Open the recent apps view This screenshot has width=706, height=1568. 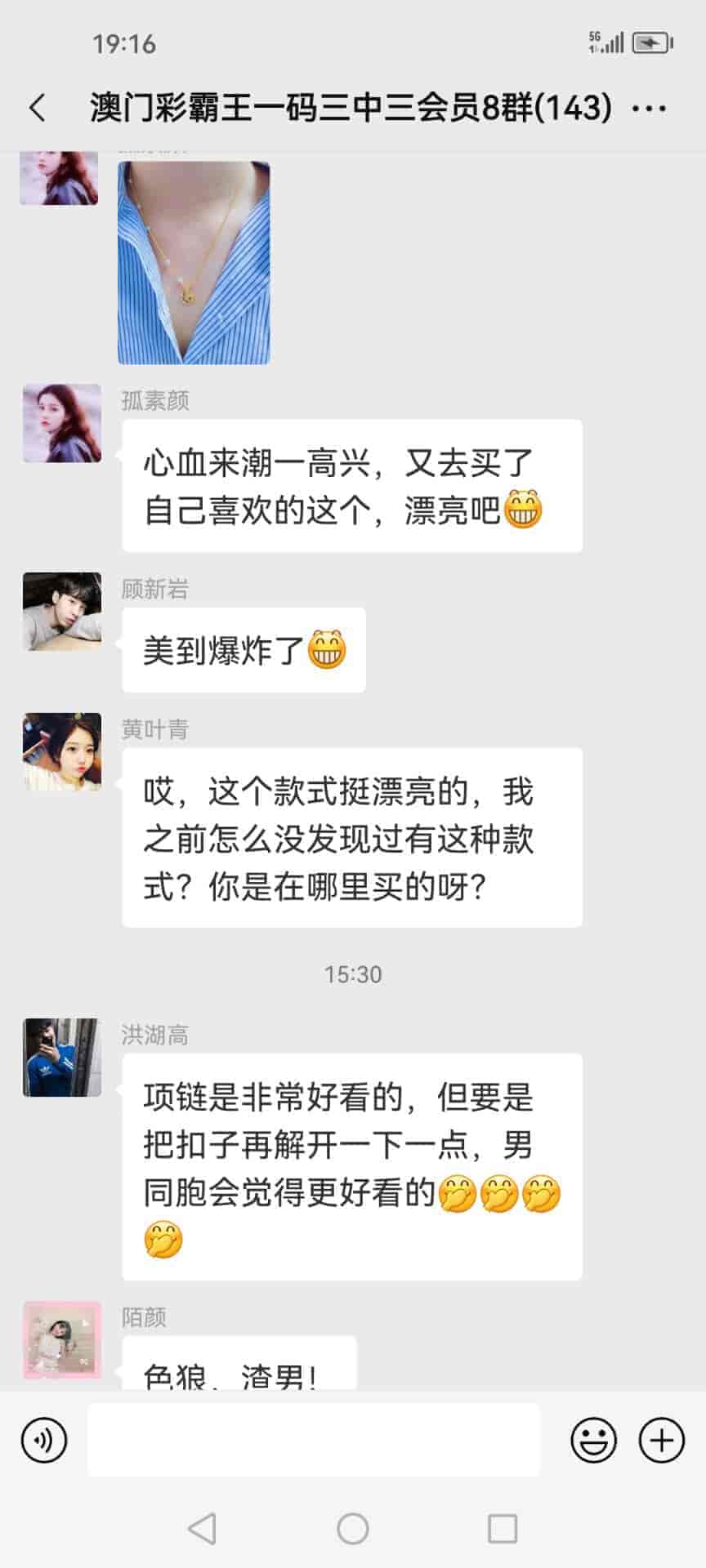coord(502,1528)
